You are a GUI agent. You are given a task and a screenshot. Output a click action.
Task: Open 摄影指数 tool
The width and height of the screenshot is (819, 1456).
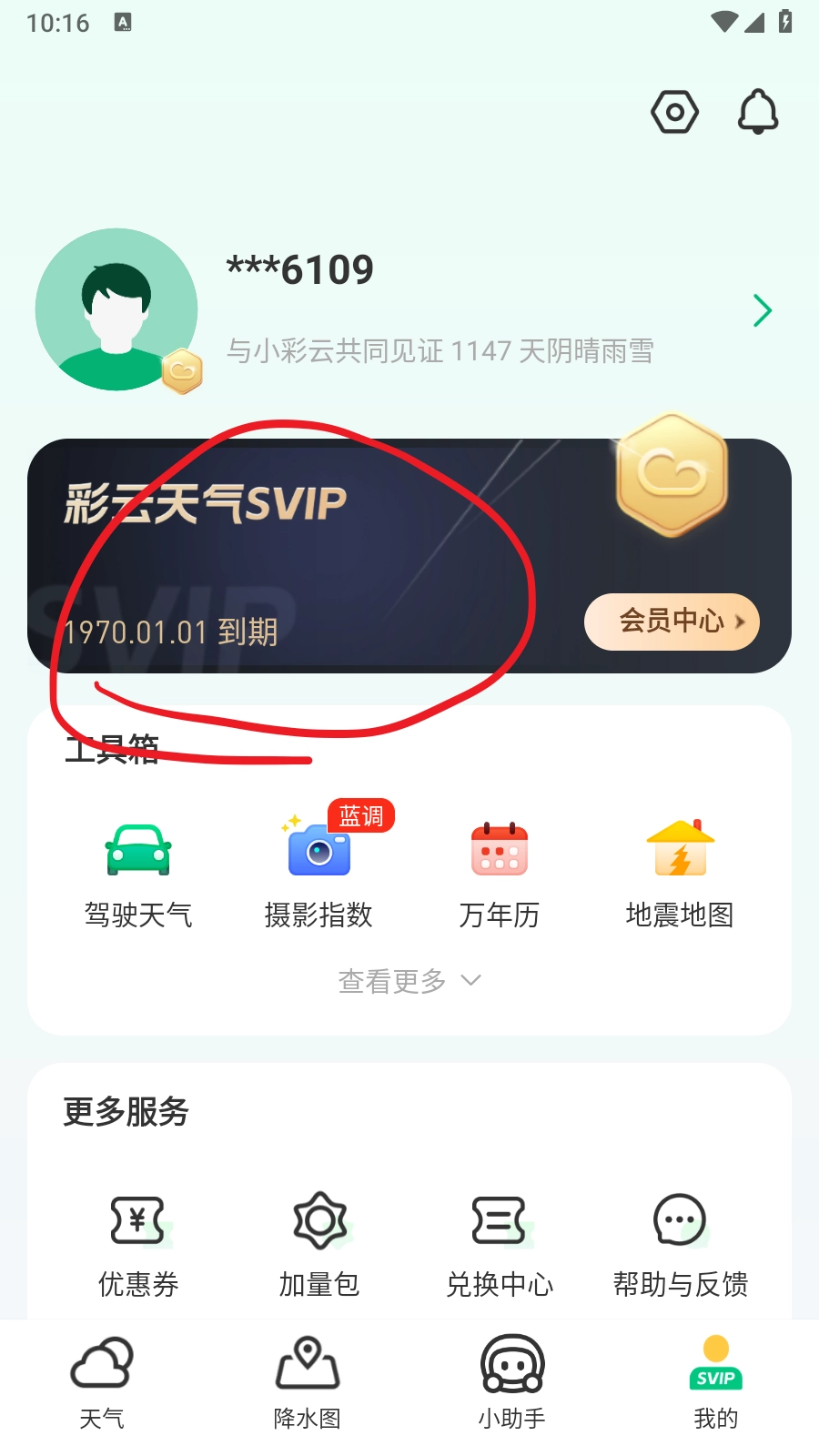tap(318, 874)
